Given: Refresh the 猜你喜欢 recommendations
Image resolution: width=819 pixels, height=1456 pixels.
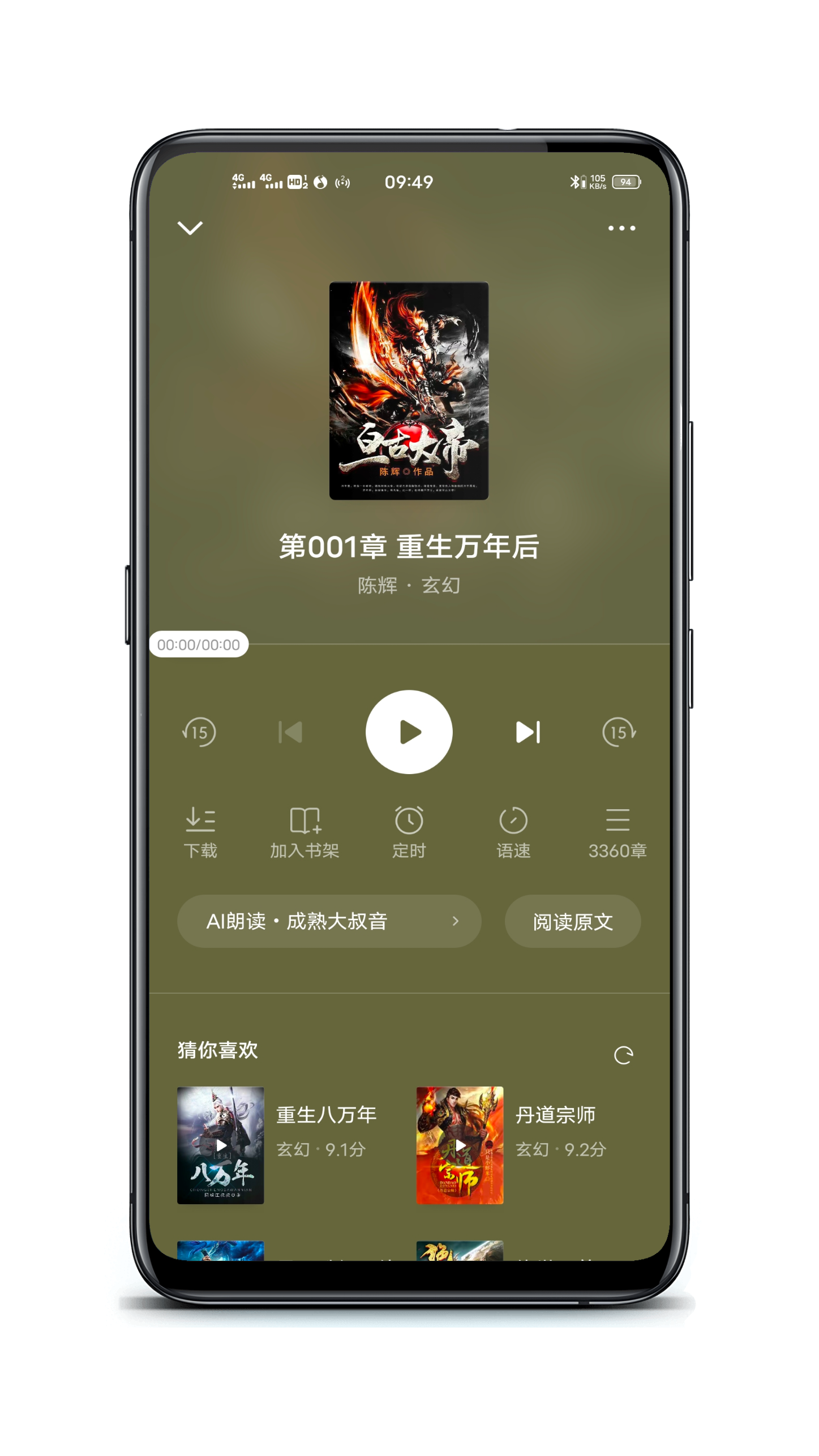Looking at the screenshot, I should tap(623, 1054).
